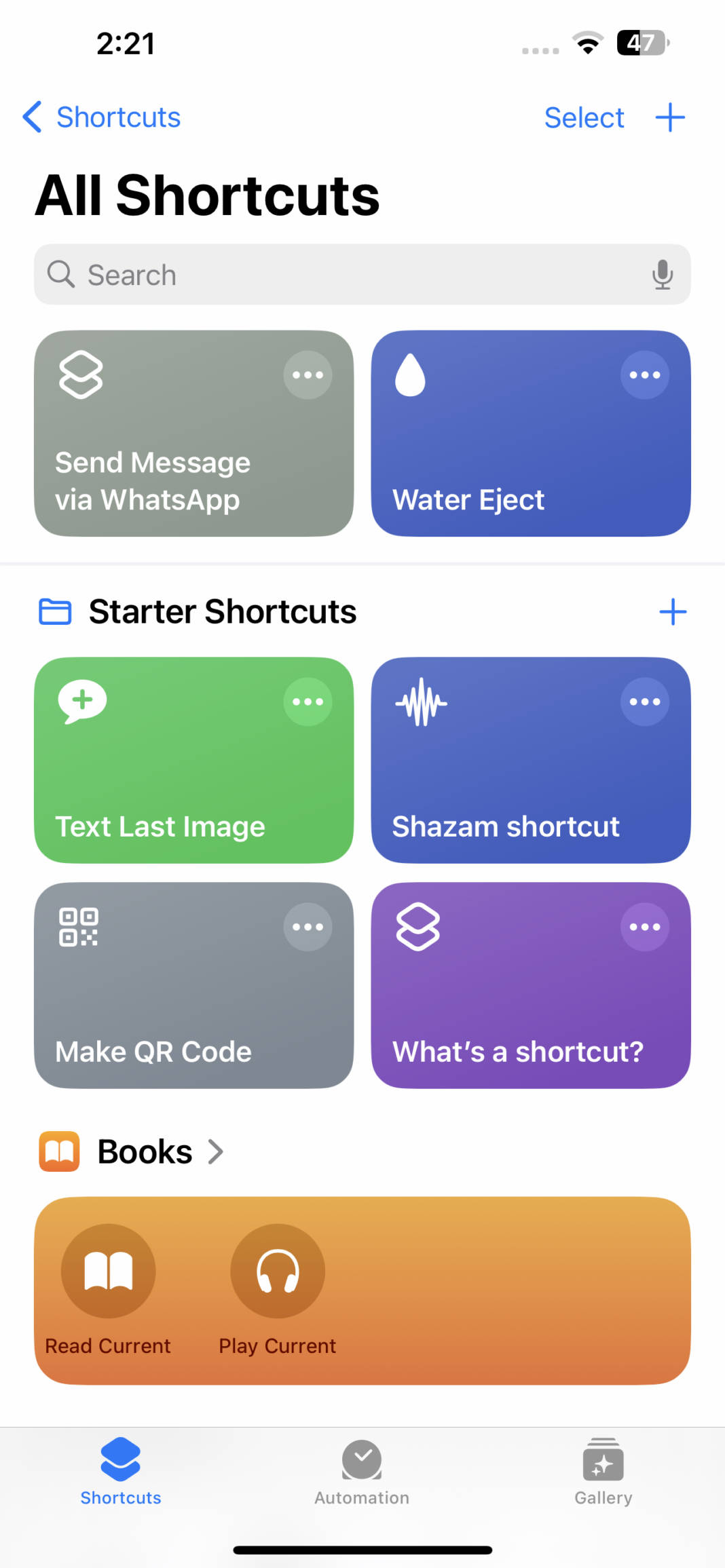The height and width of the screenshot is (1568, 725).
Task: Open options on Send Message via WhatsApp
Action: click(308, 375)
